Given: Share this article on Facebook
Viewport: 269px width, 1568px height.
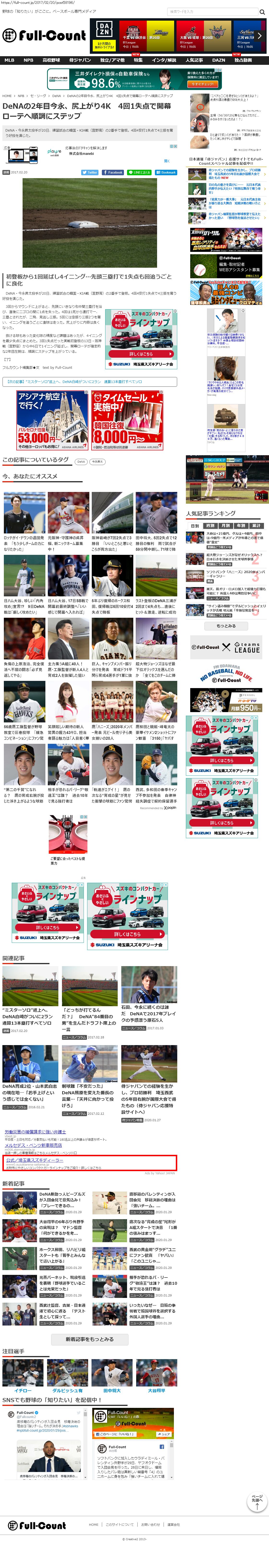Looking at the screenshot, I should (114, 172).
